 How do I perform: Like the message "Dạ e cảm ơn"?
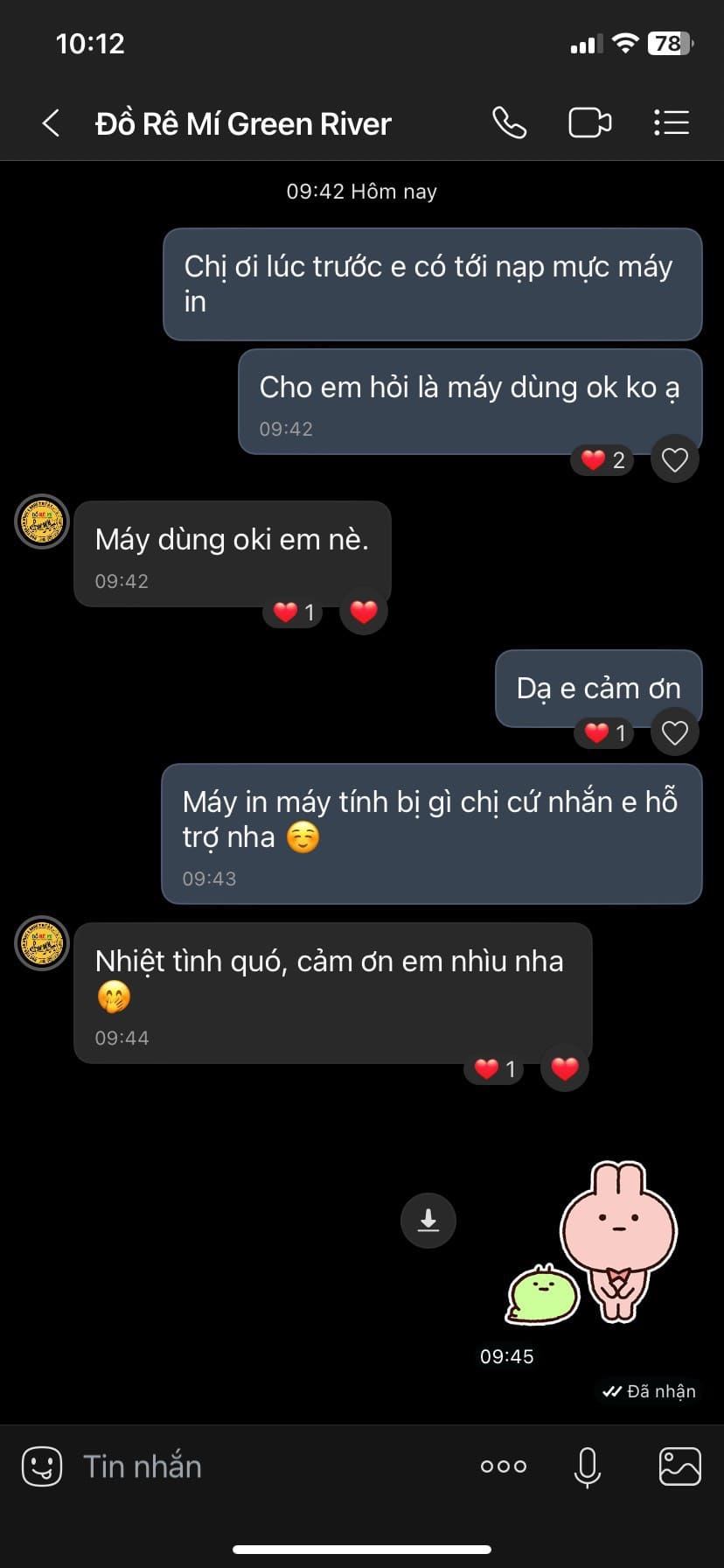675,732
